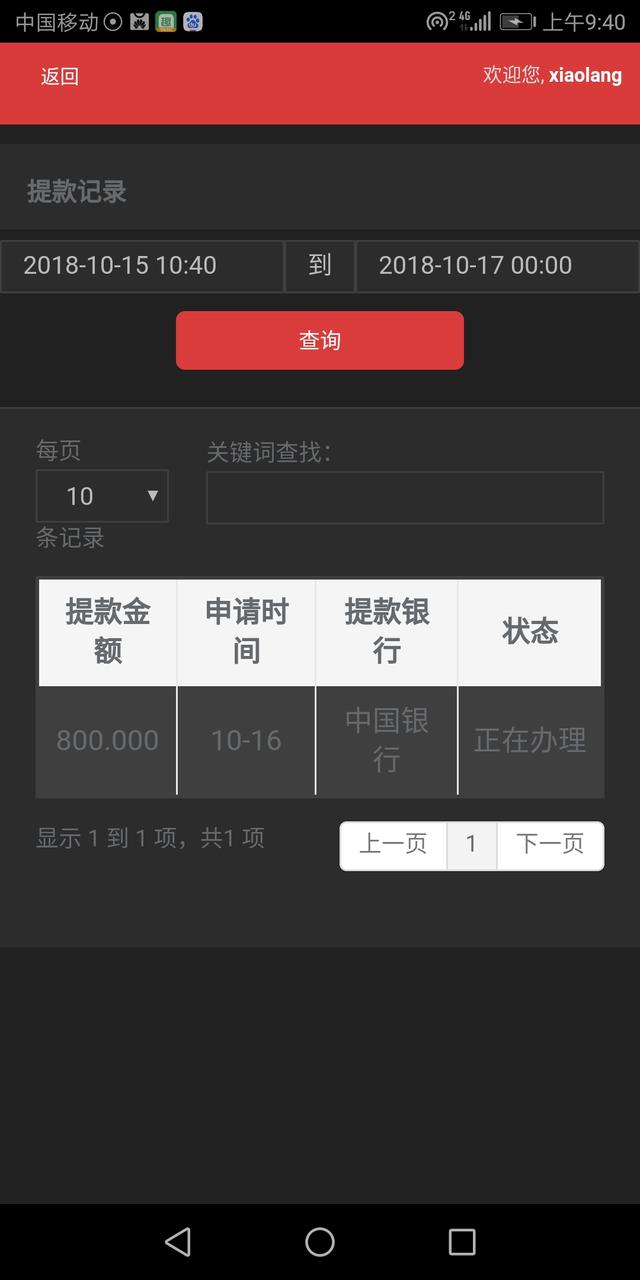Viewport: 640px width, 1280px height.
Task: Sort by 提款金额 column header
Action: click(108, 632)
